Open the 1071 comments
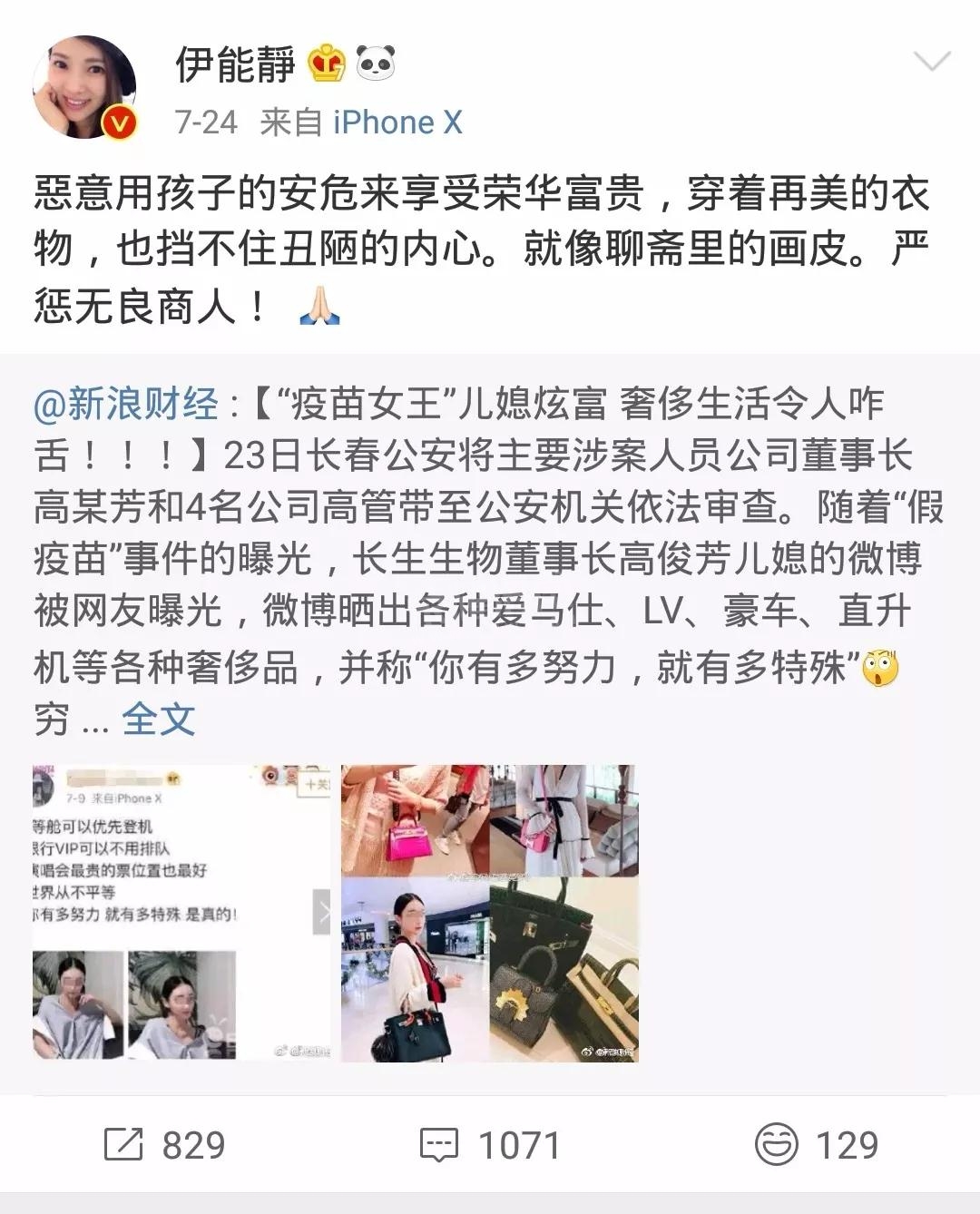 point(489,1145)
